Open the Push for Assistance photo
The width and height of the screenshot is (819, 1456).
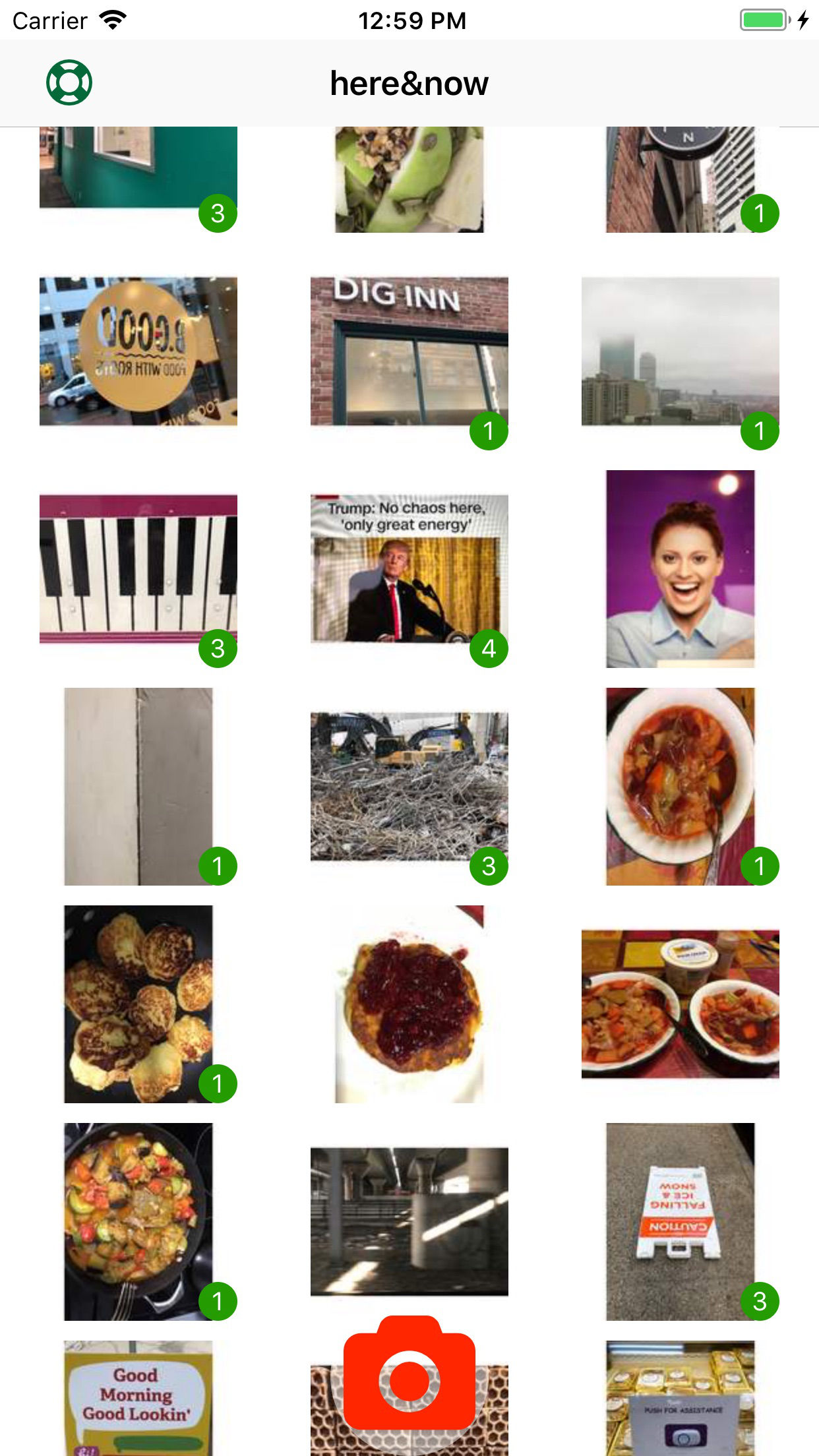pyautogui.click(x=680, y=1398)
